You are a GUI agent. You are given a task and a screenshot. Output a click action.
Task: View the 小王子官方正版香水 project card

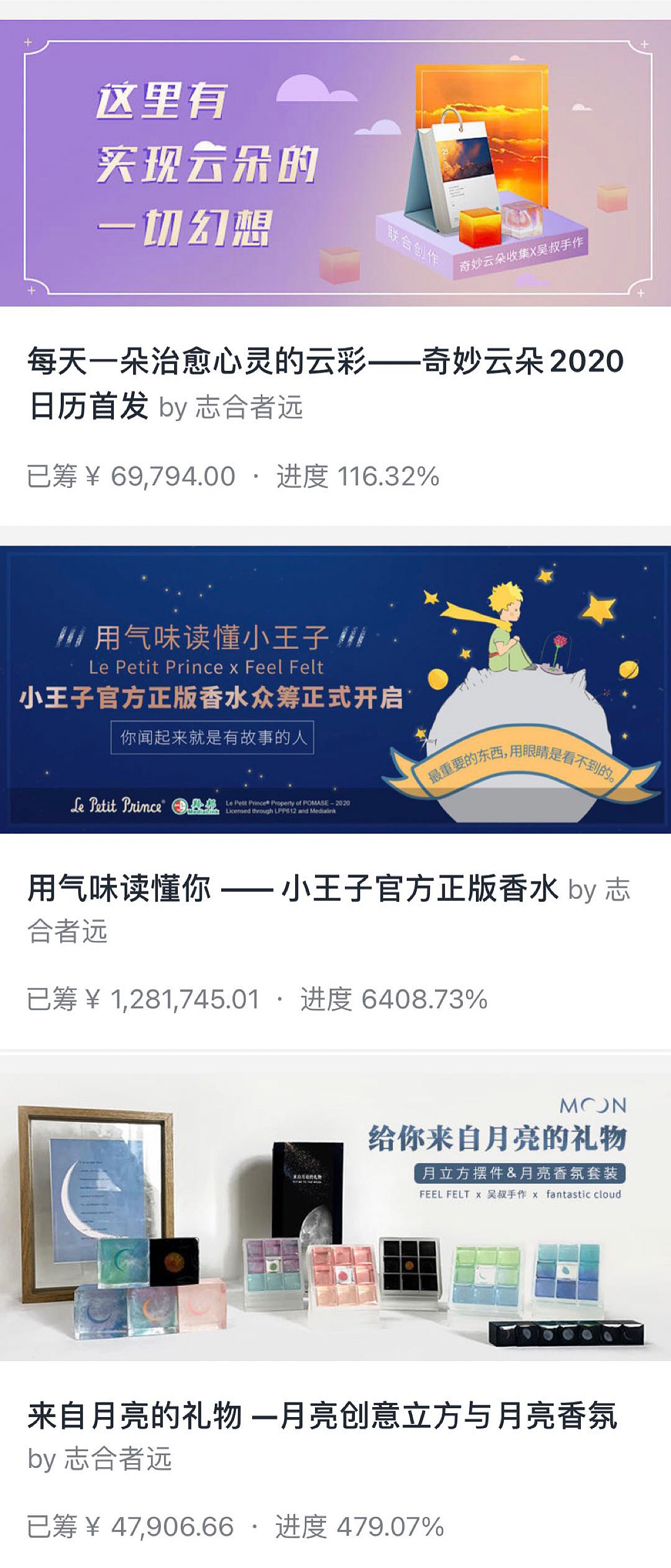click(293, 889)
